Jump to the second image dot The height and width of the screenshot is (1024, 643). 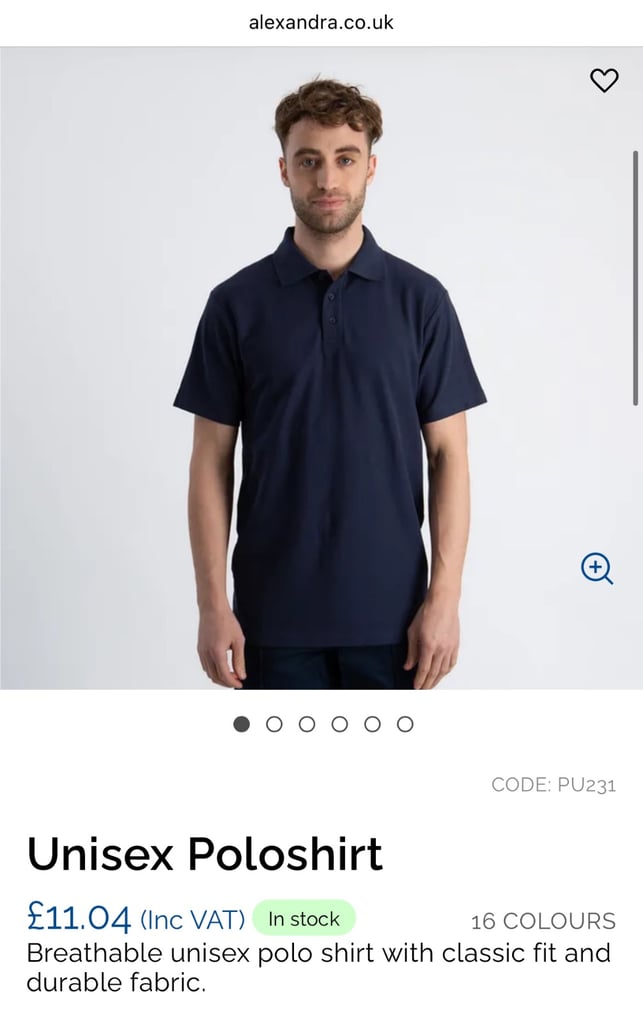click(x=274, y=724)
